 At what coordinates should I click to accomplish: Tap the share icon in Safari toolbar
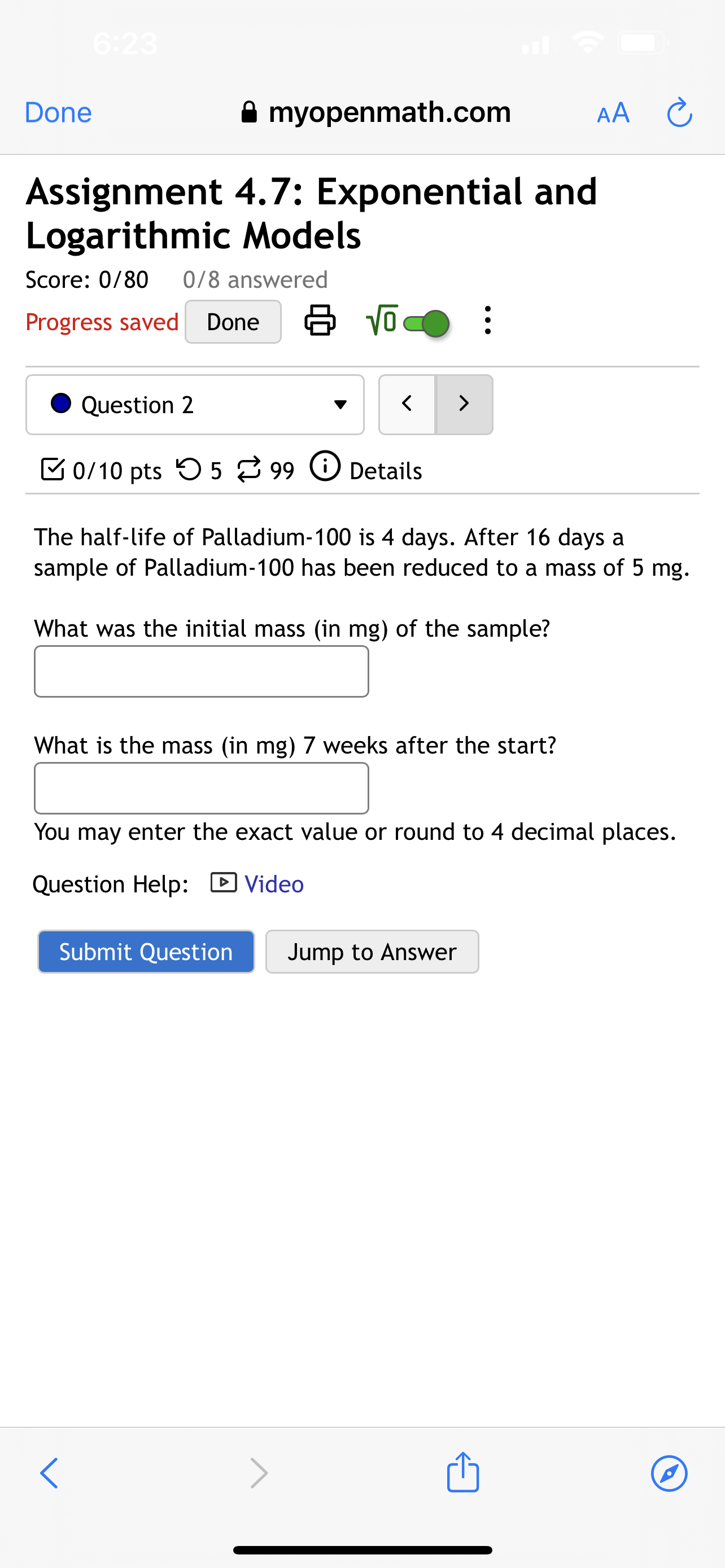(462, 1473)
